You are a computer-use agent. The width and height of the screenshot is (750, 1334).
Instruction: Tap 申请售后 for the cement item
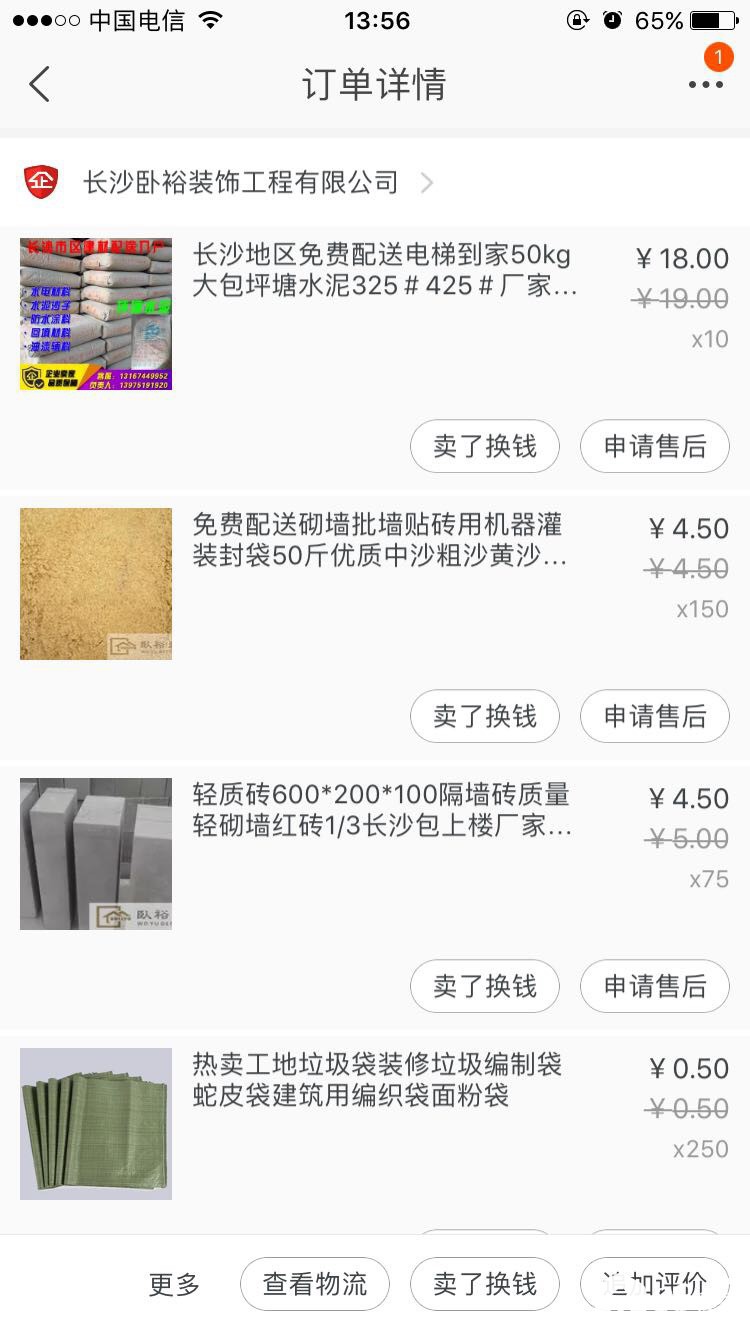655,446
